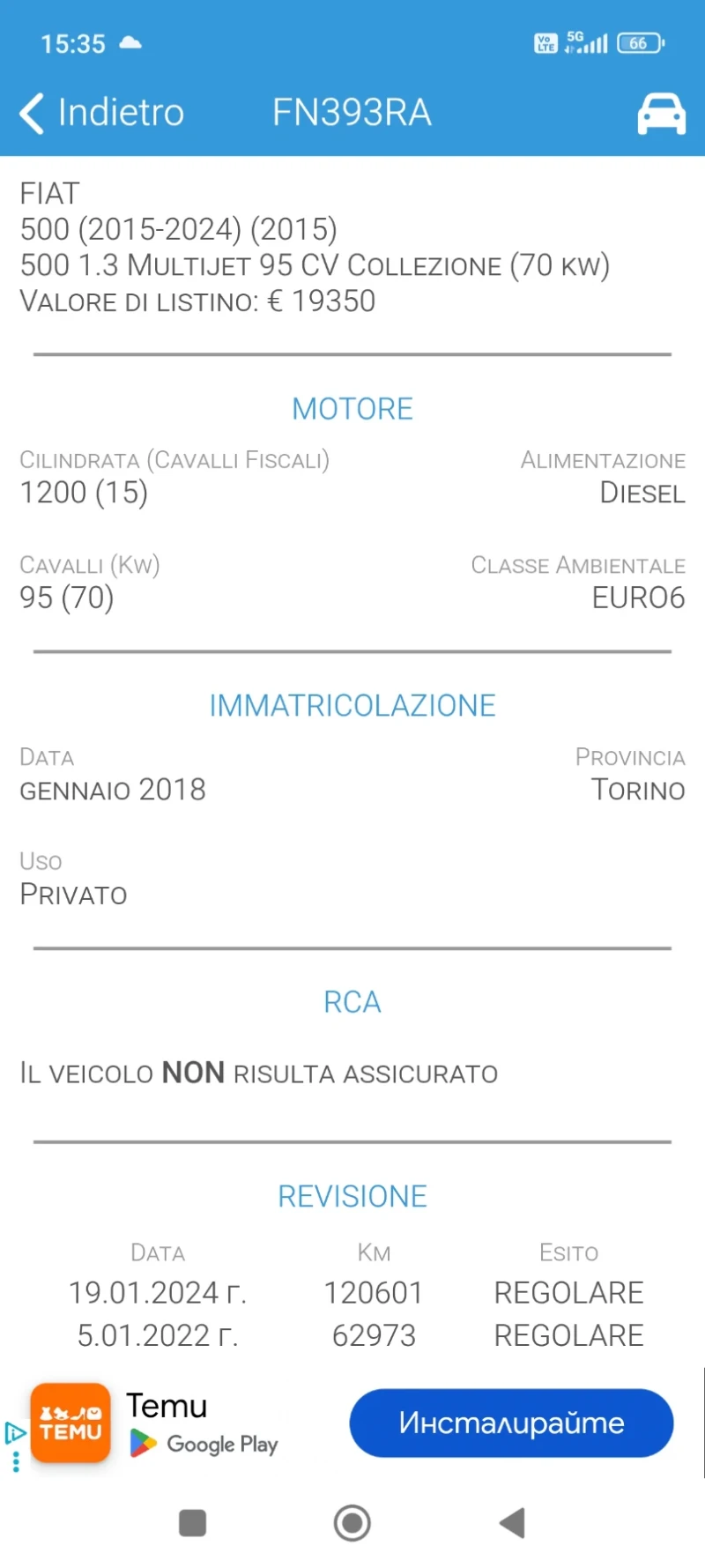Select the MOTORE section header
Screen dimensions: 705x1568
coord(352,407)
